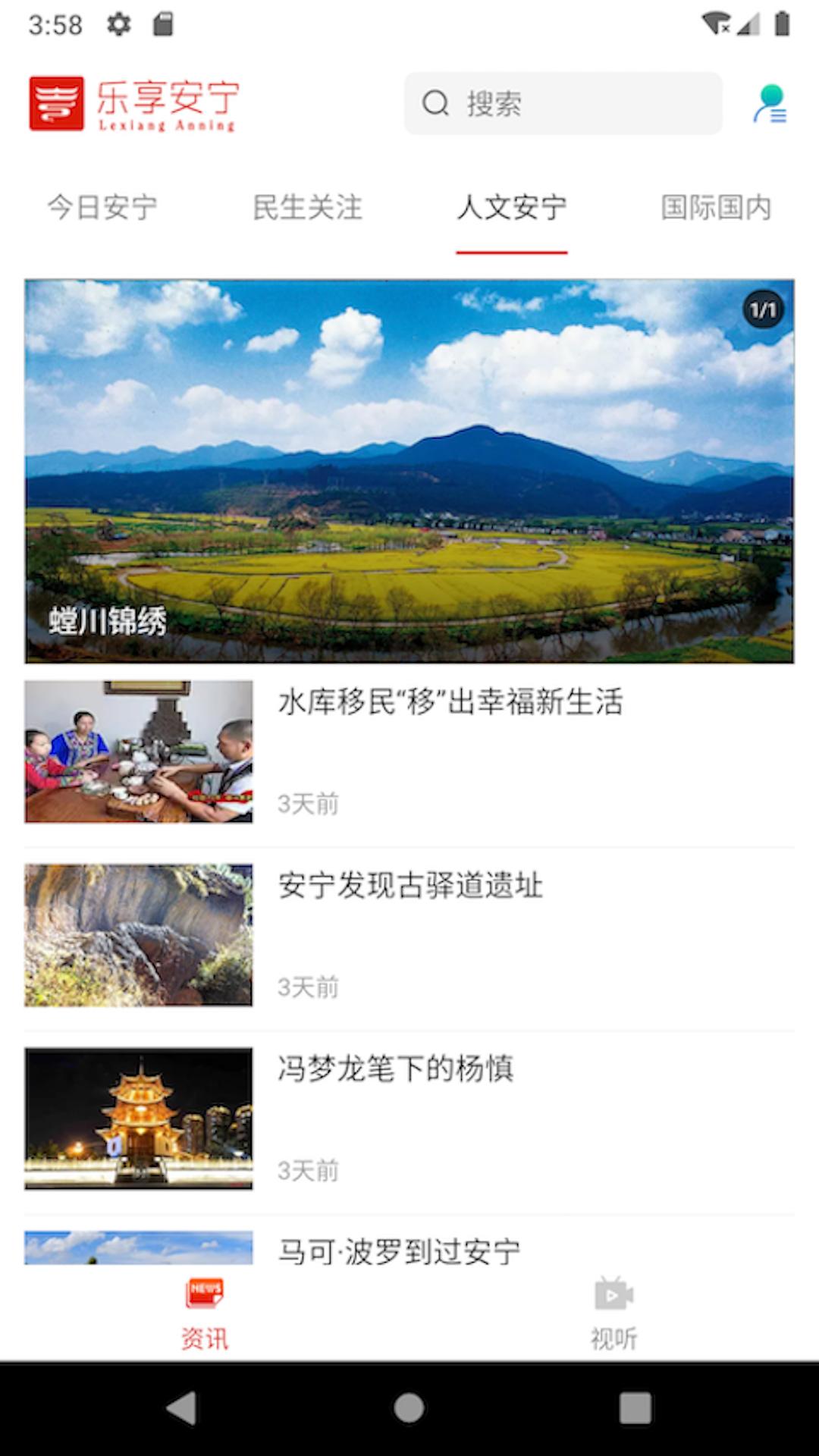
Task: Open the 螳川锦绣 banner
Action: pyautogui.click(x=409, y=471)
